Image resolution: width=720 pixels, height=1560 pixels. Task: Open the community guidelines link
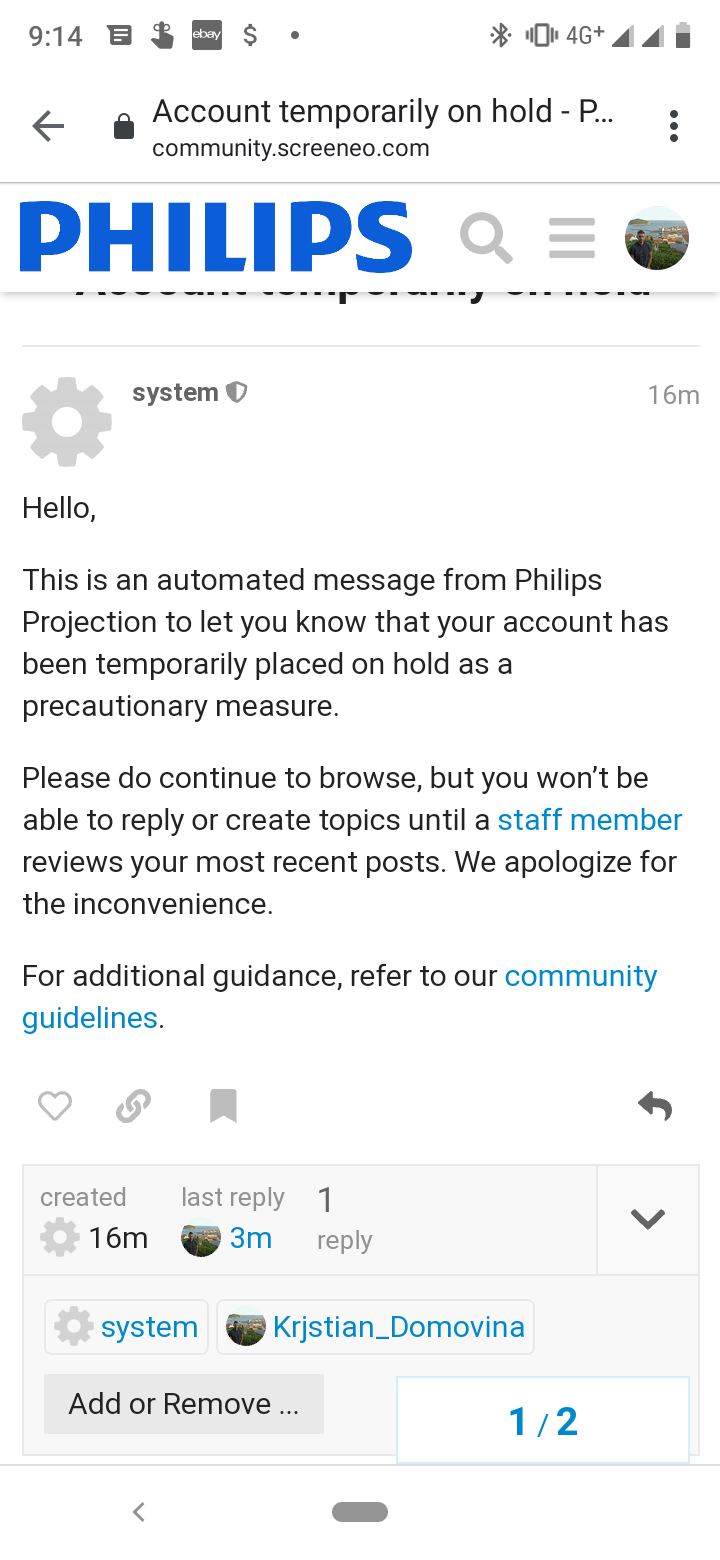340,996
